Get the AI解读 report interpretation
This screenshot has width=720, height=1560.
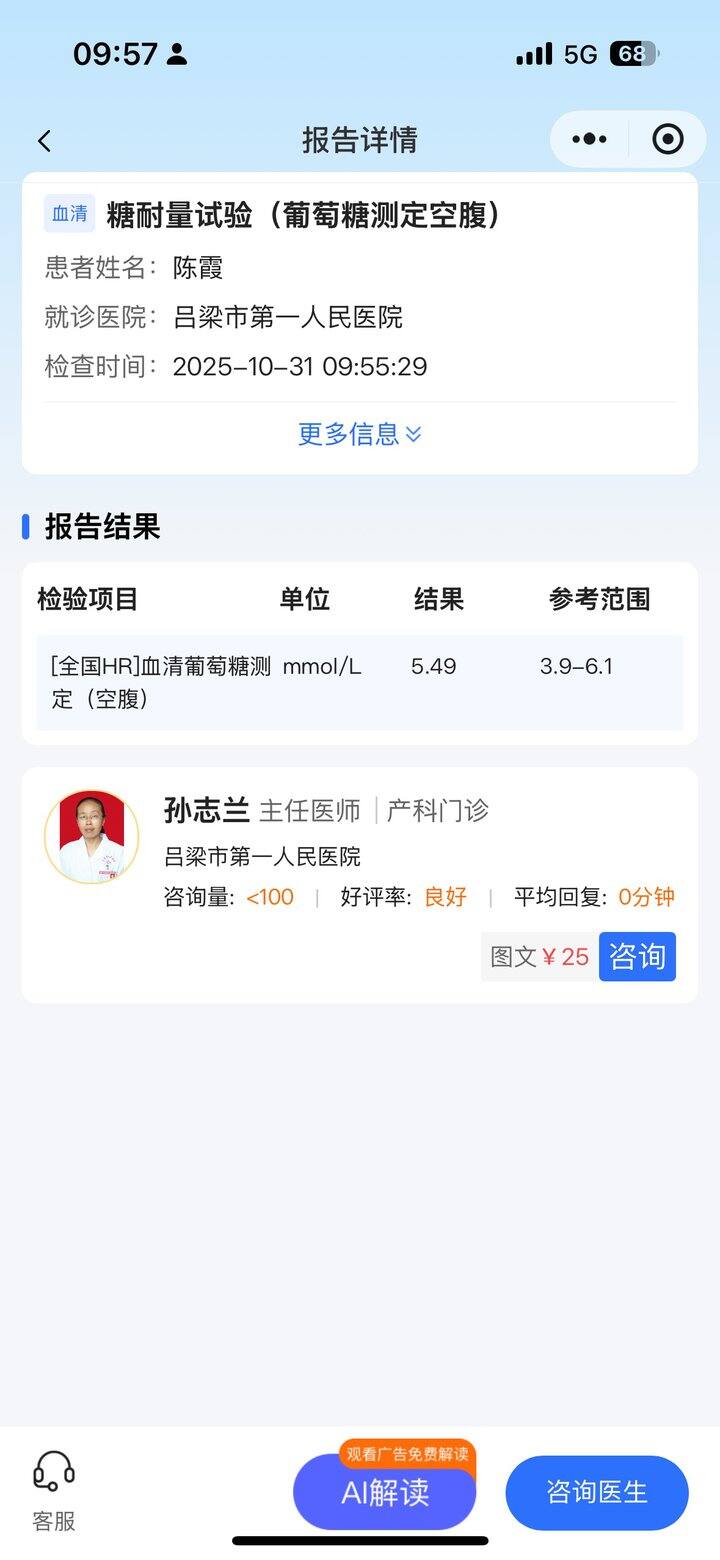(x=385, y=1492)
